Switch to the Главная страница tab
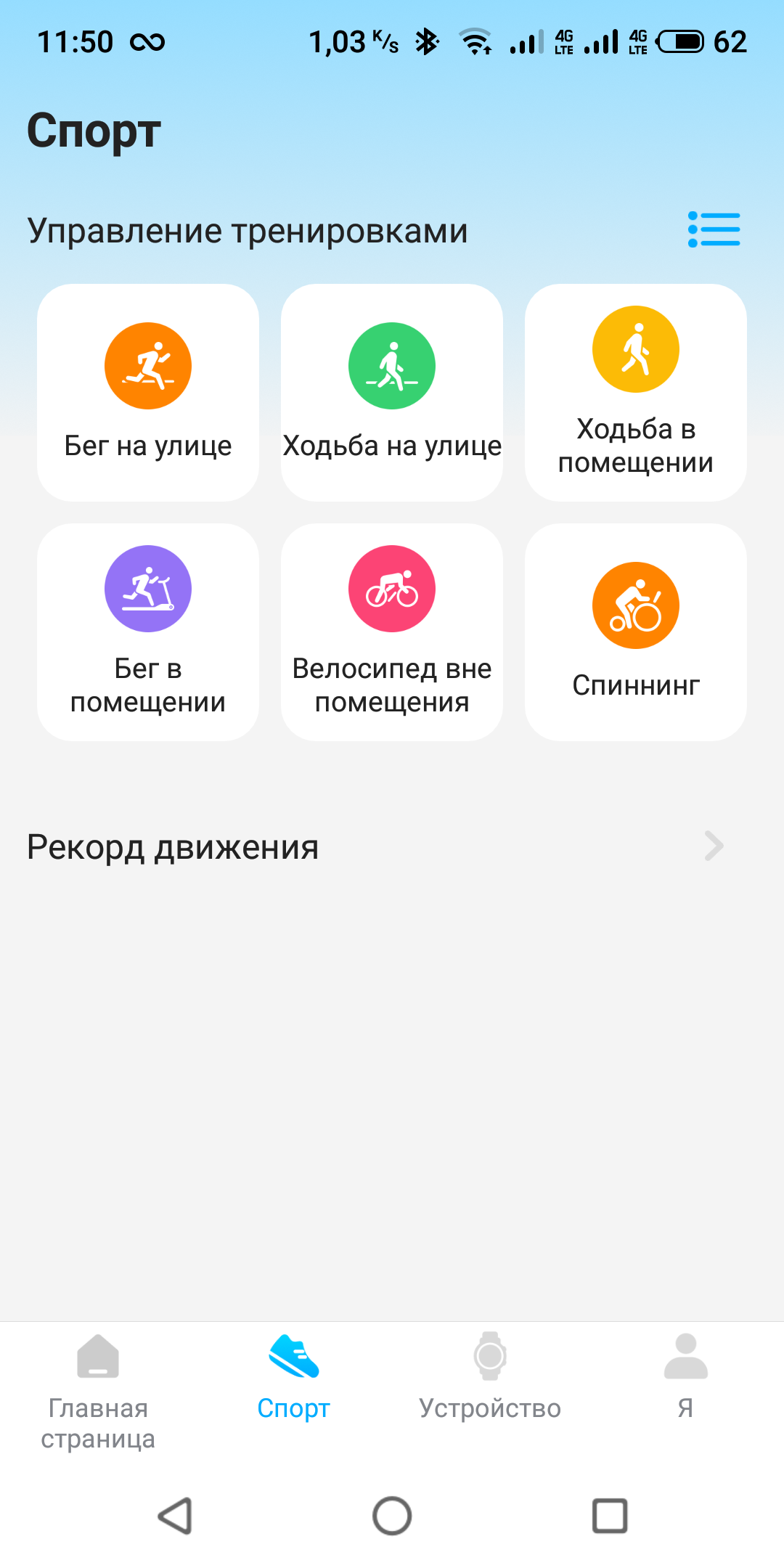The width and height of the screenshot is (784, 1568). tap(98, 1391)
